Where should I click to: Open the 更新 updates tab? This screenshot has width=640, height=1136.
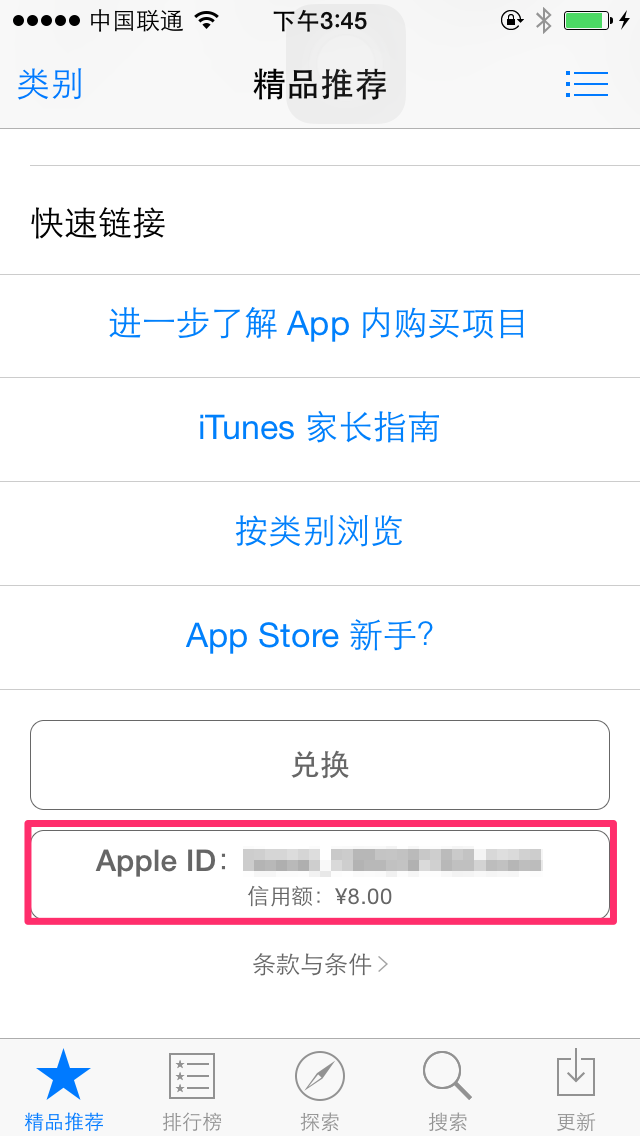click(x=576, y=1090)
